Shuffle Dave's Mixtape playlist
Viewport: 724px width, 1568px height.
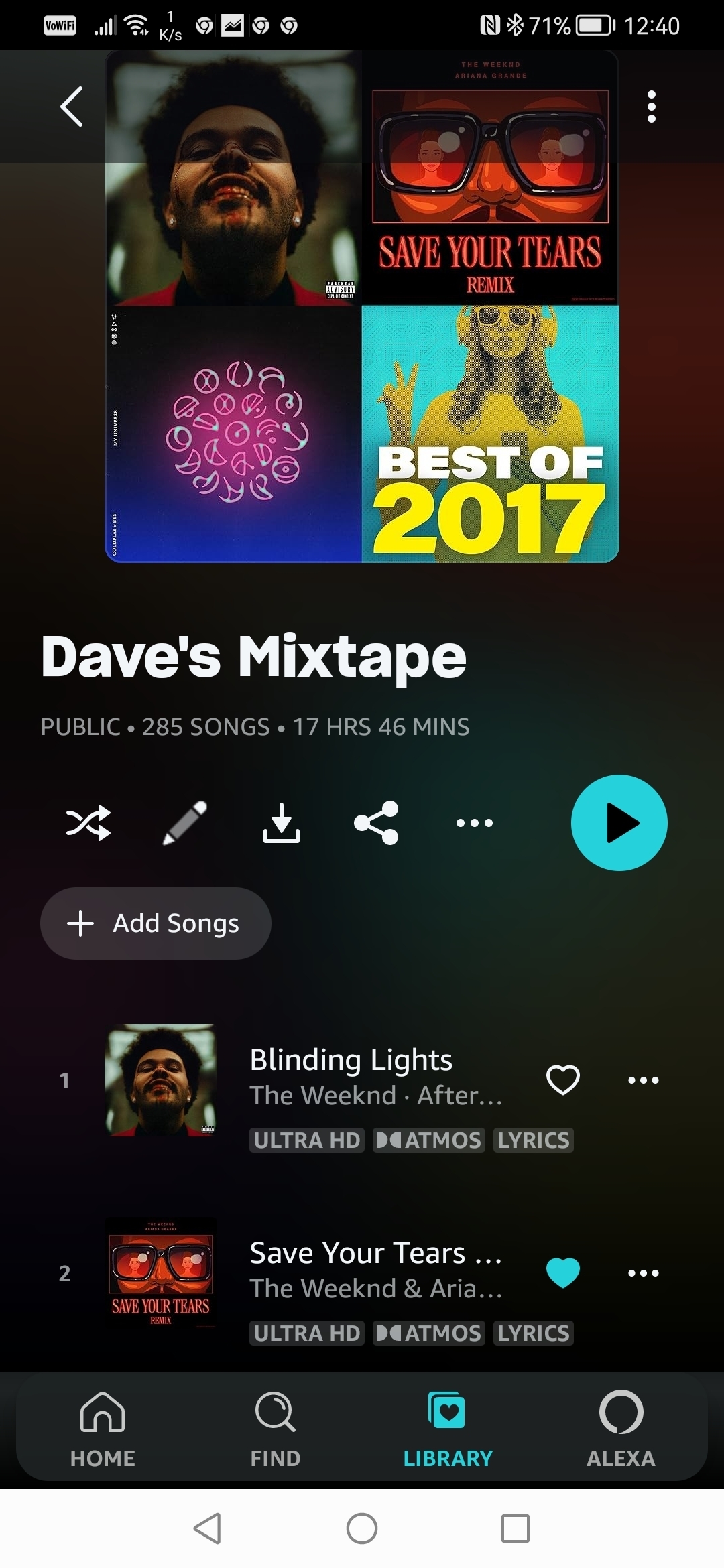click(x=88, y=822)
